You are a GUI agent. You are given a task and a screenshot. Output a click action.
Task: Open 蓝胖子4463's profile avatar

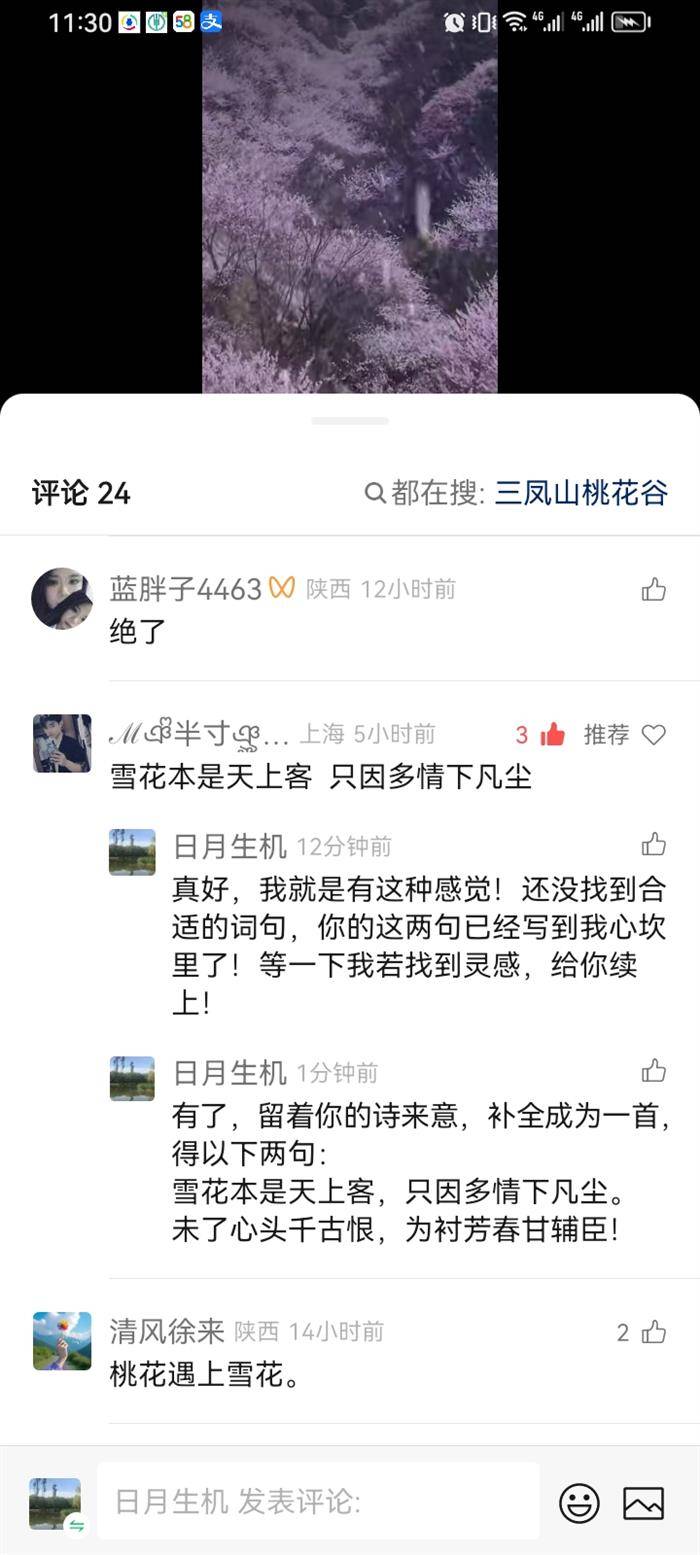pos(62,598)
